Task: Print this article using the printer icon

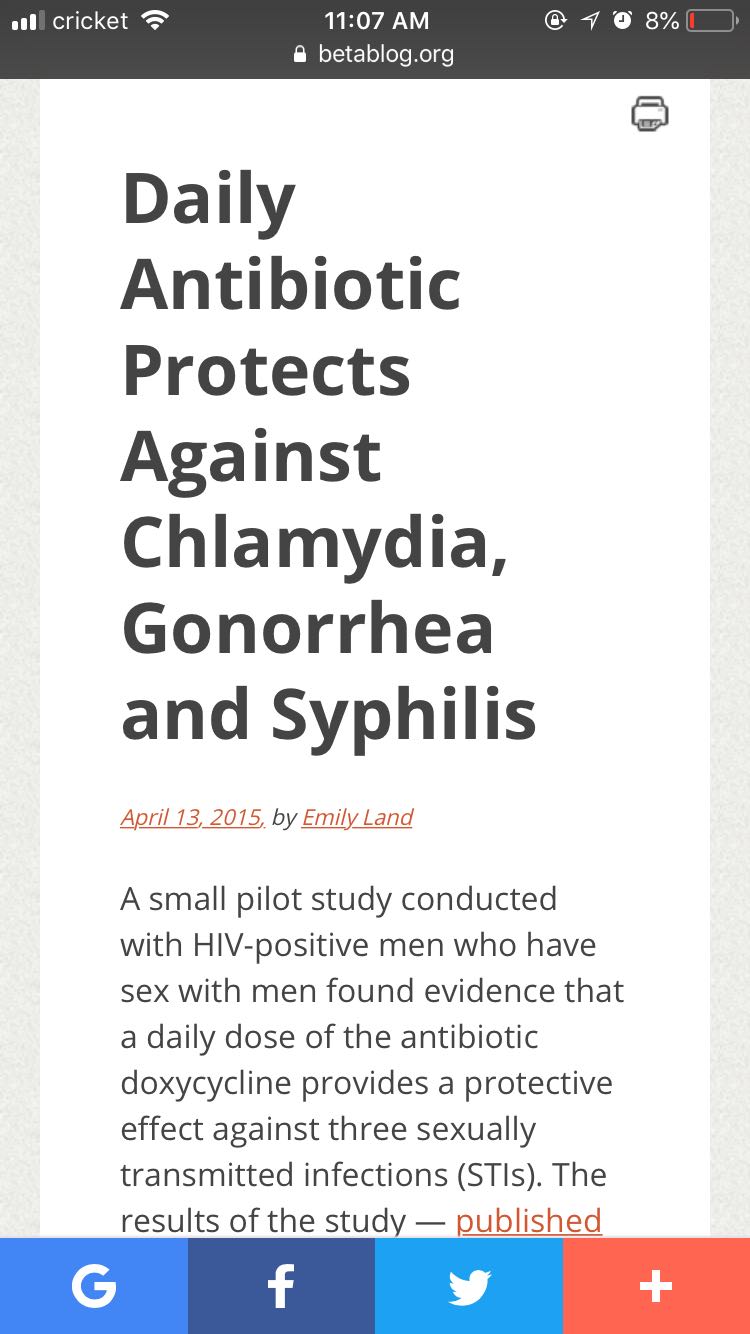Action: [x=649, y=113]
